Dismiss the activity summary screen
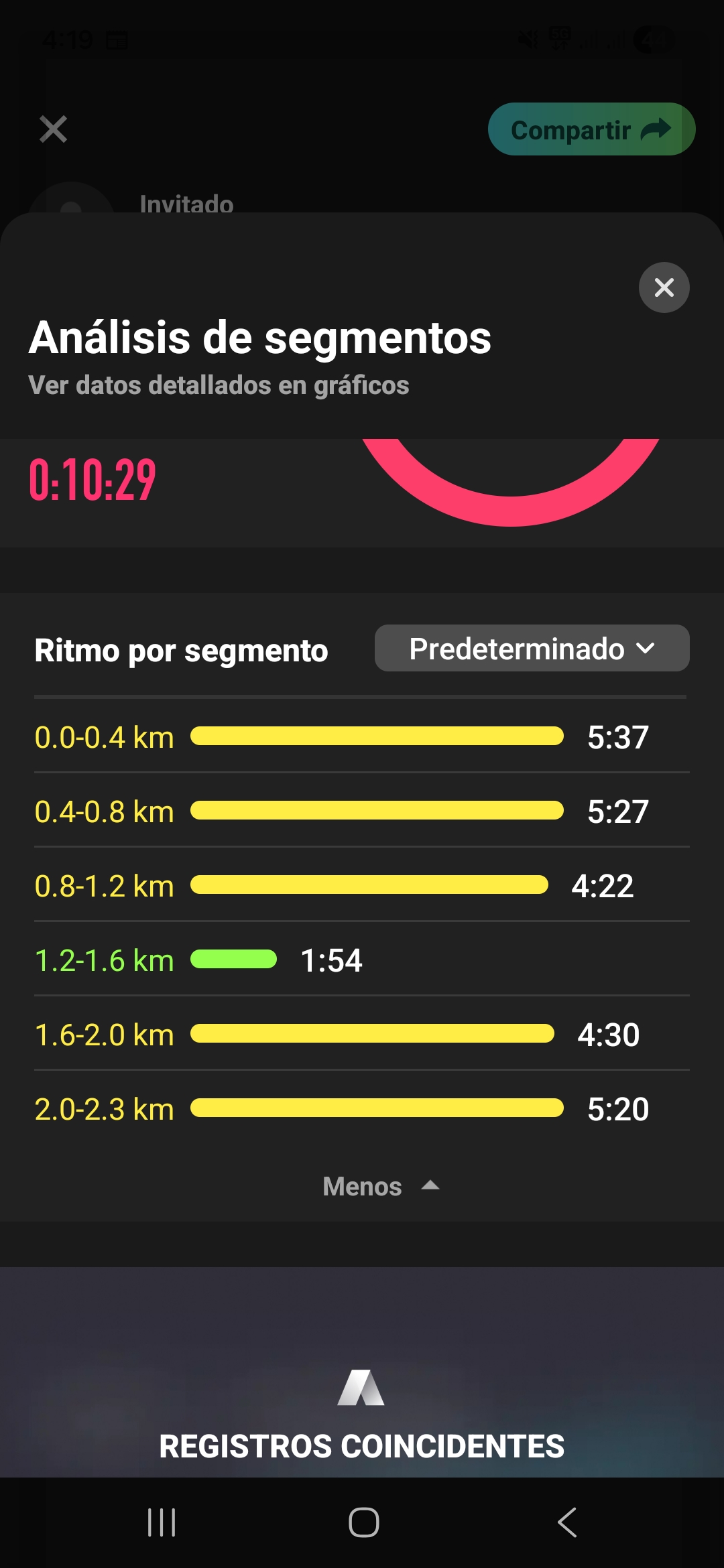Image resolution: width=724 pixels, height=1568 pixels. click(x=53, y=129)
